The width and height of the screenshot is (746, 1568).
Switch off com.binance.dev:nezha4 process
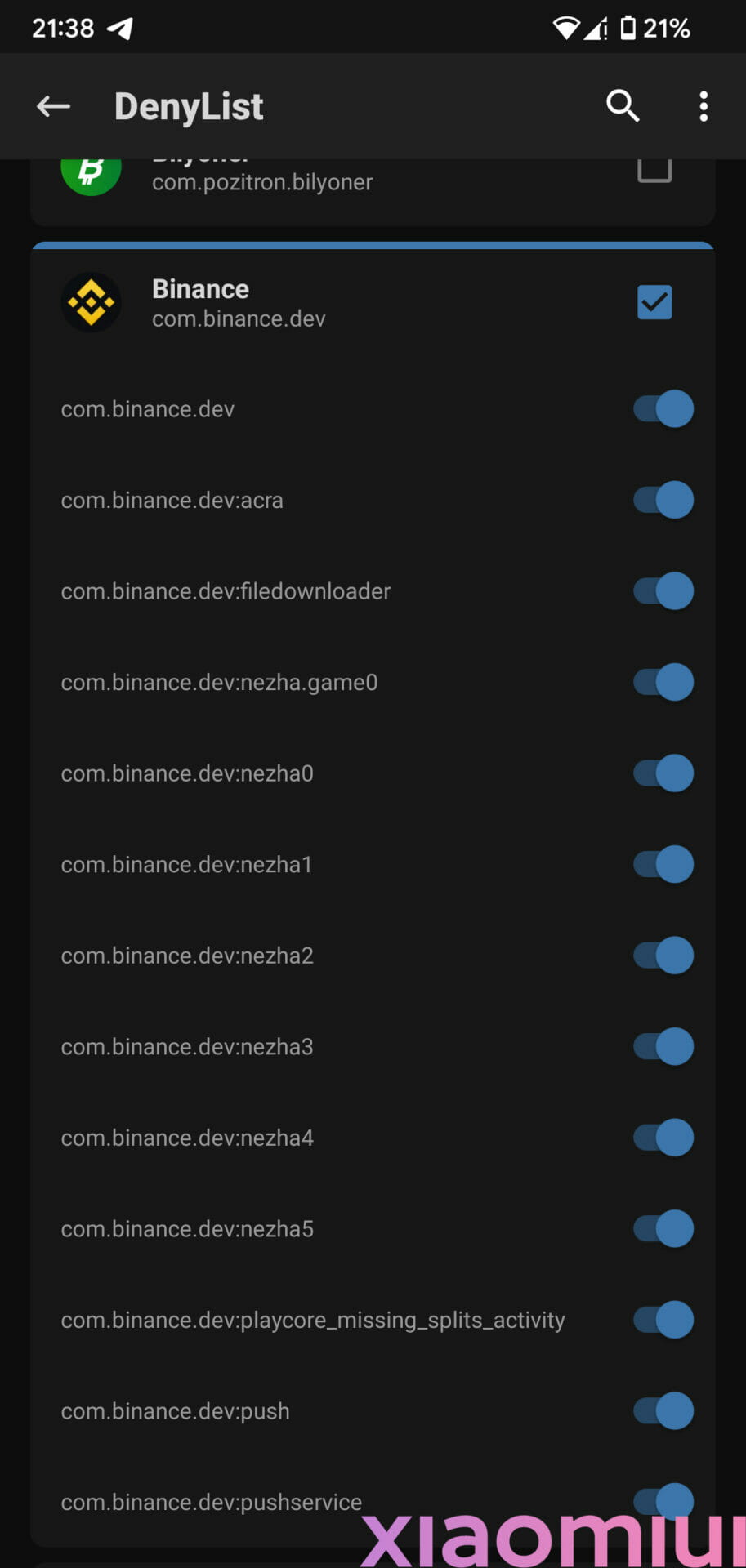663,1138
